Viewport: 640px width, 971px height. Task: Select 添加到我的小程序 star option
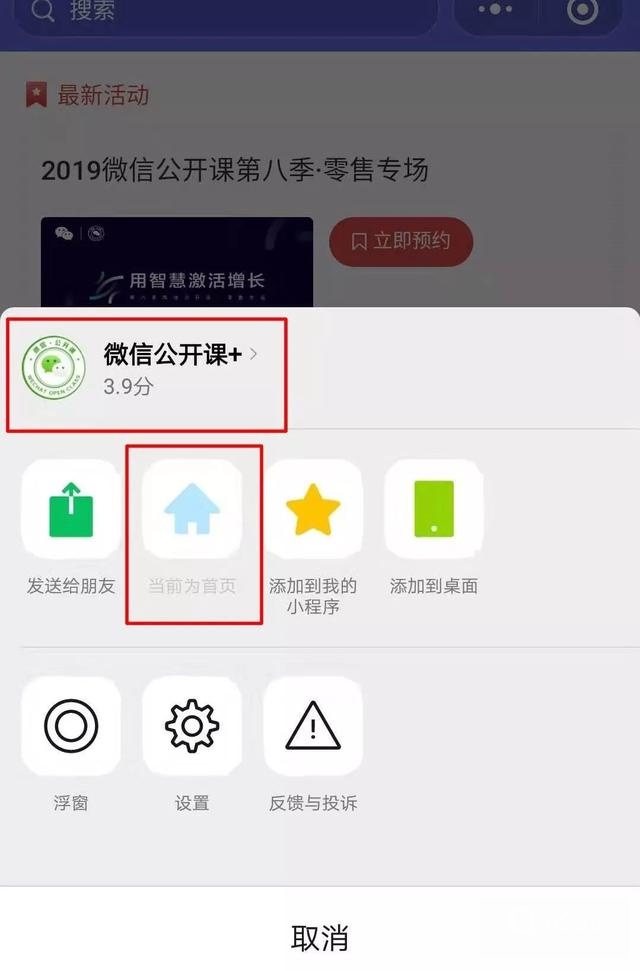(313, 509)
